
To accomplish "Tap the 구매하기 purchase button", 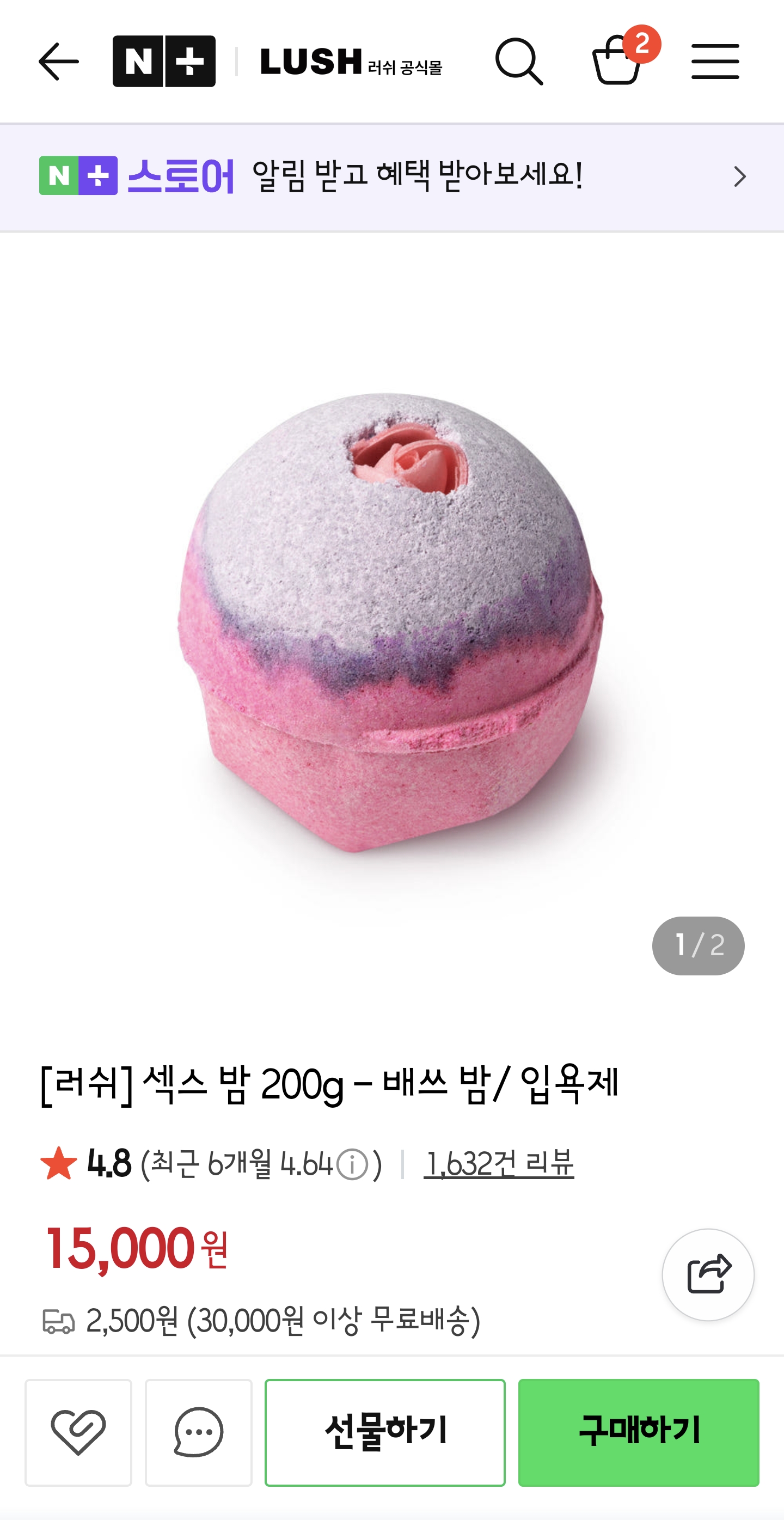I will 638,1432.
